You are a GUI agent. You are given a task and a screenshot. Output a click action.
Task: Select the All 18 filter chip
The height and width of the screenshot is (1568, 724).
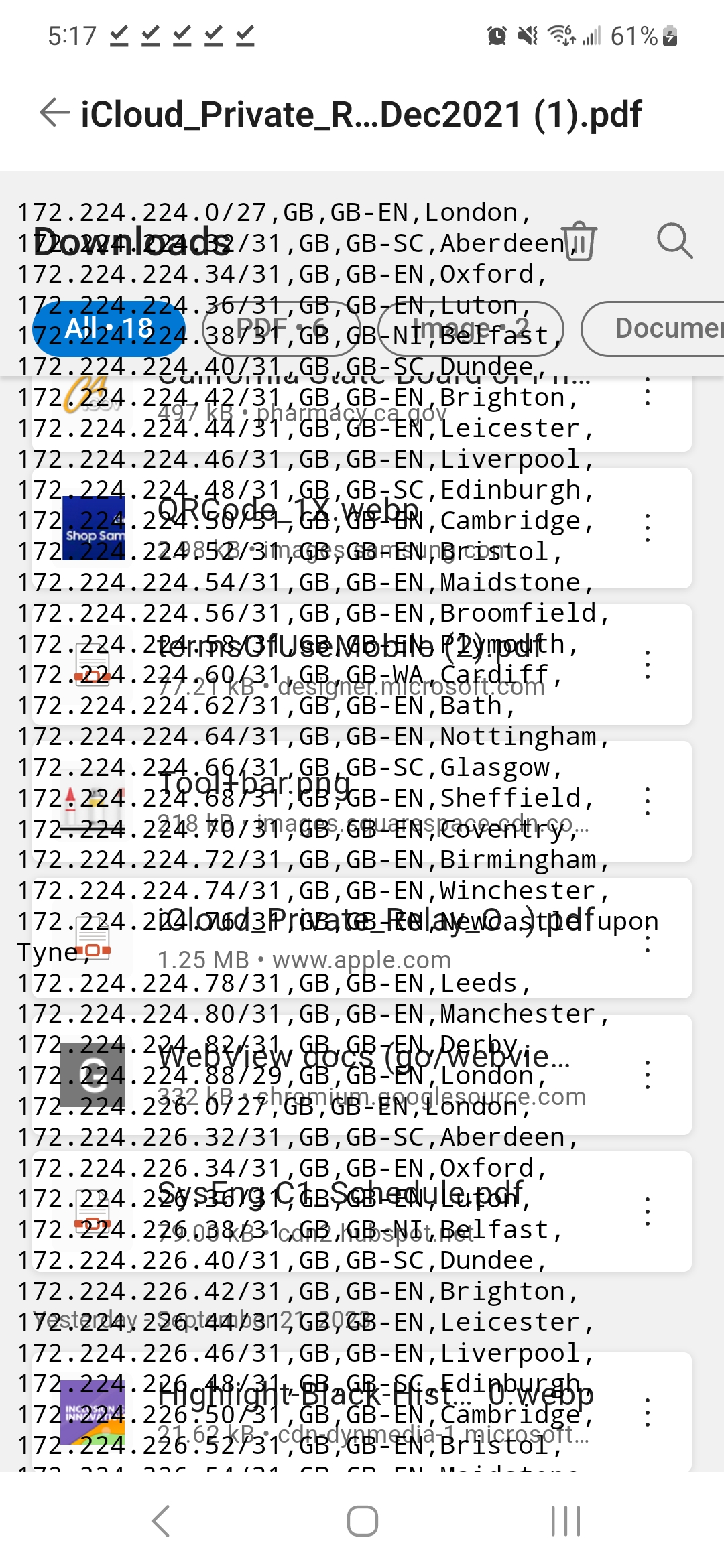point(109,328)
